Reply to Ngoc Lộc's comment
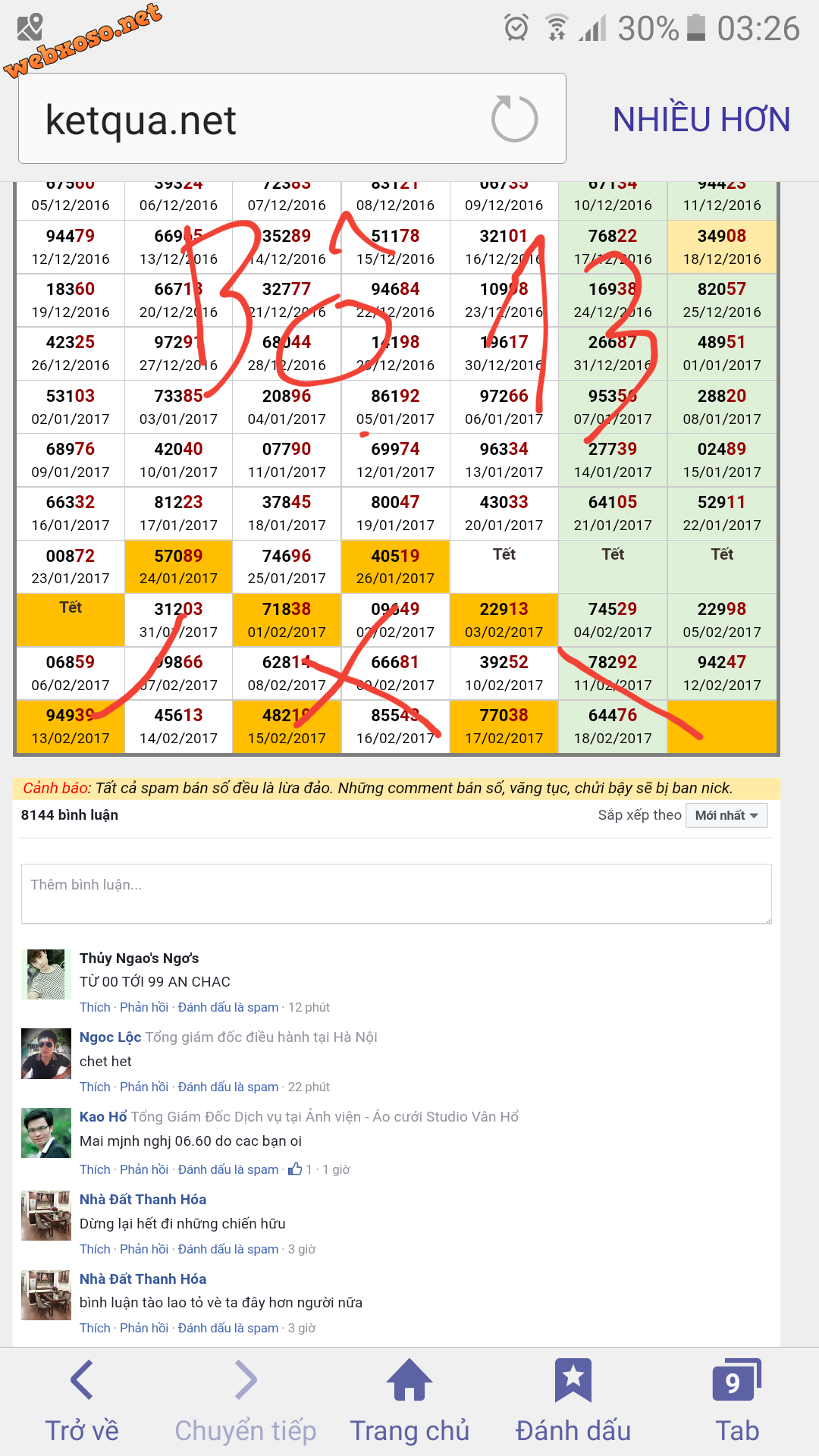This screenshot has height=1456, width=819. point(144,1087)
